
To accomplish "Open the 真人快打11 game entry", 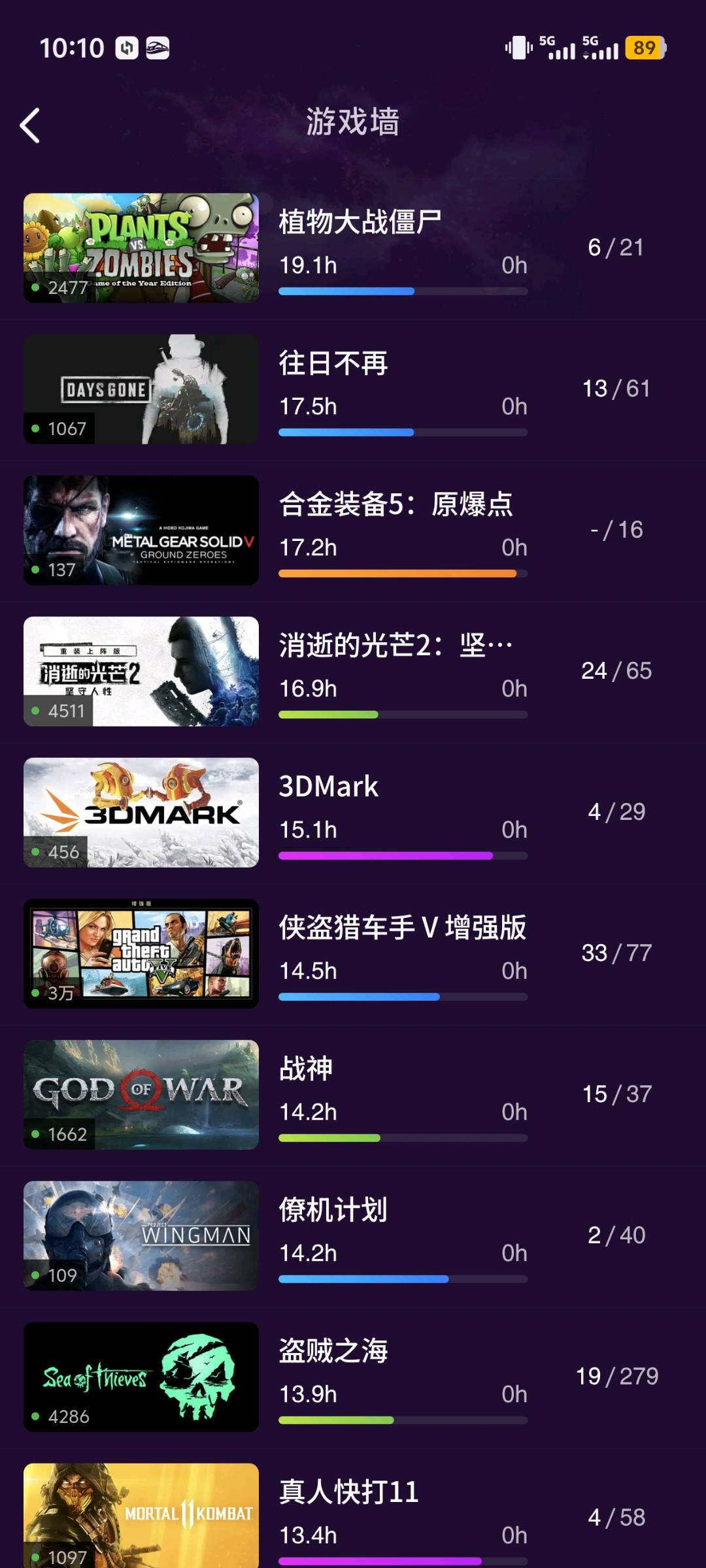I will click(353, 1516).
